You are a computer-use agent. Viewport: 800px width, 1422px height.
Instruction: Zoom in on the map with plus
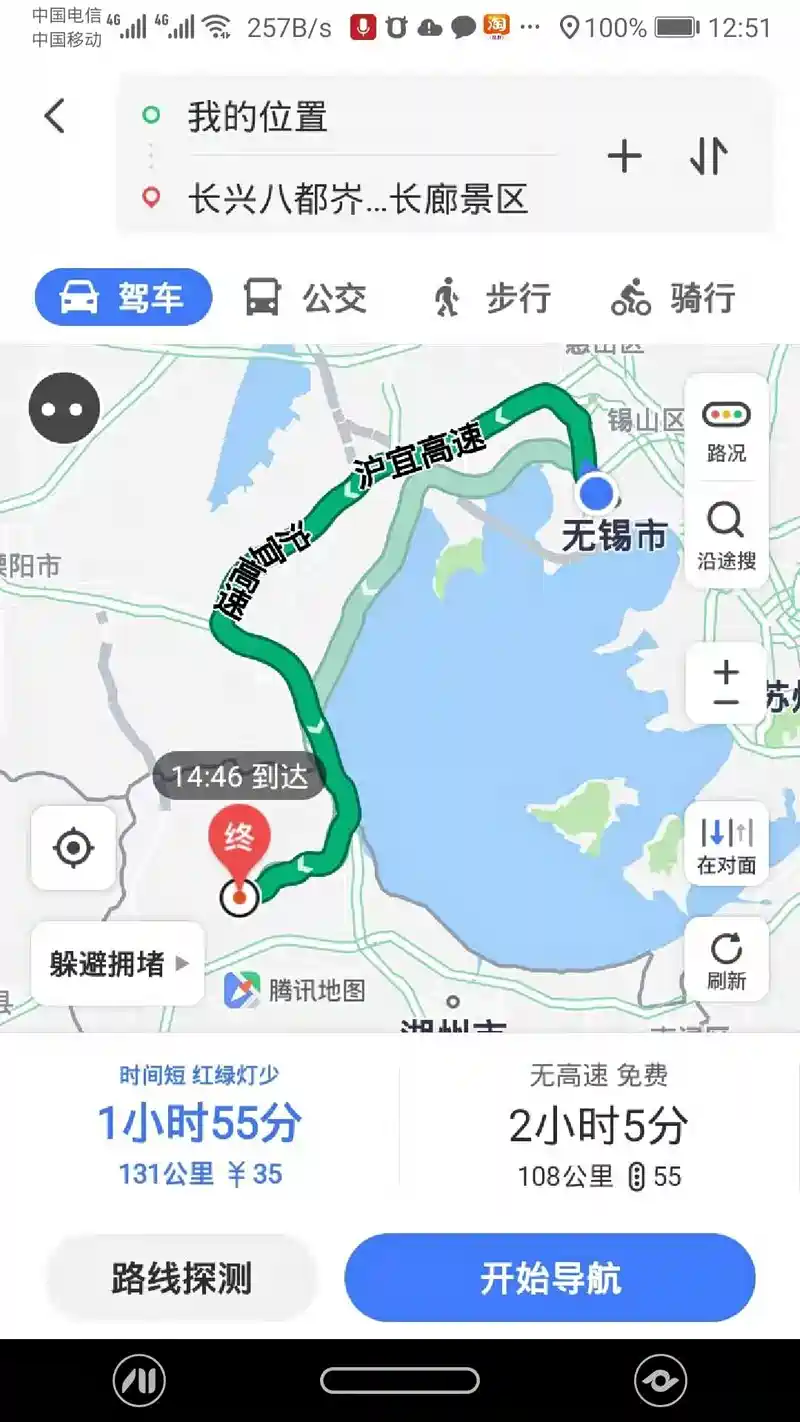(x=726, y=671)
